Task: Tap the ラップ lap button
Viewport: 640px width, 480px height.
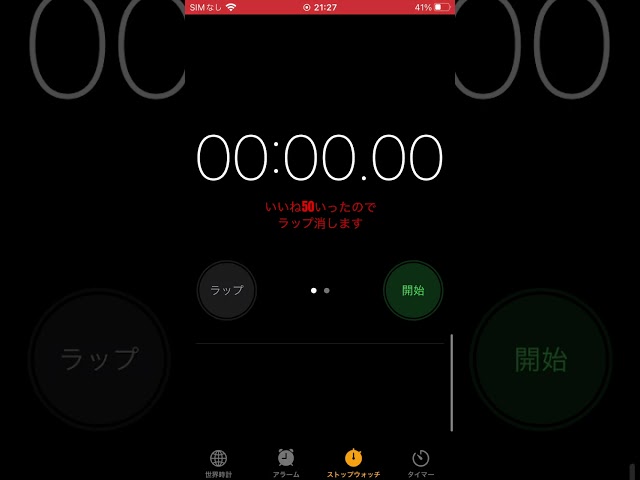Action: point(226,290)
